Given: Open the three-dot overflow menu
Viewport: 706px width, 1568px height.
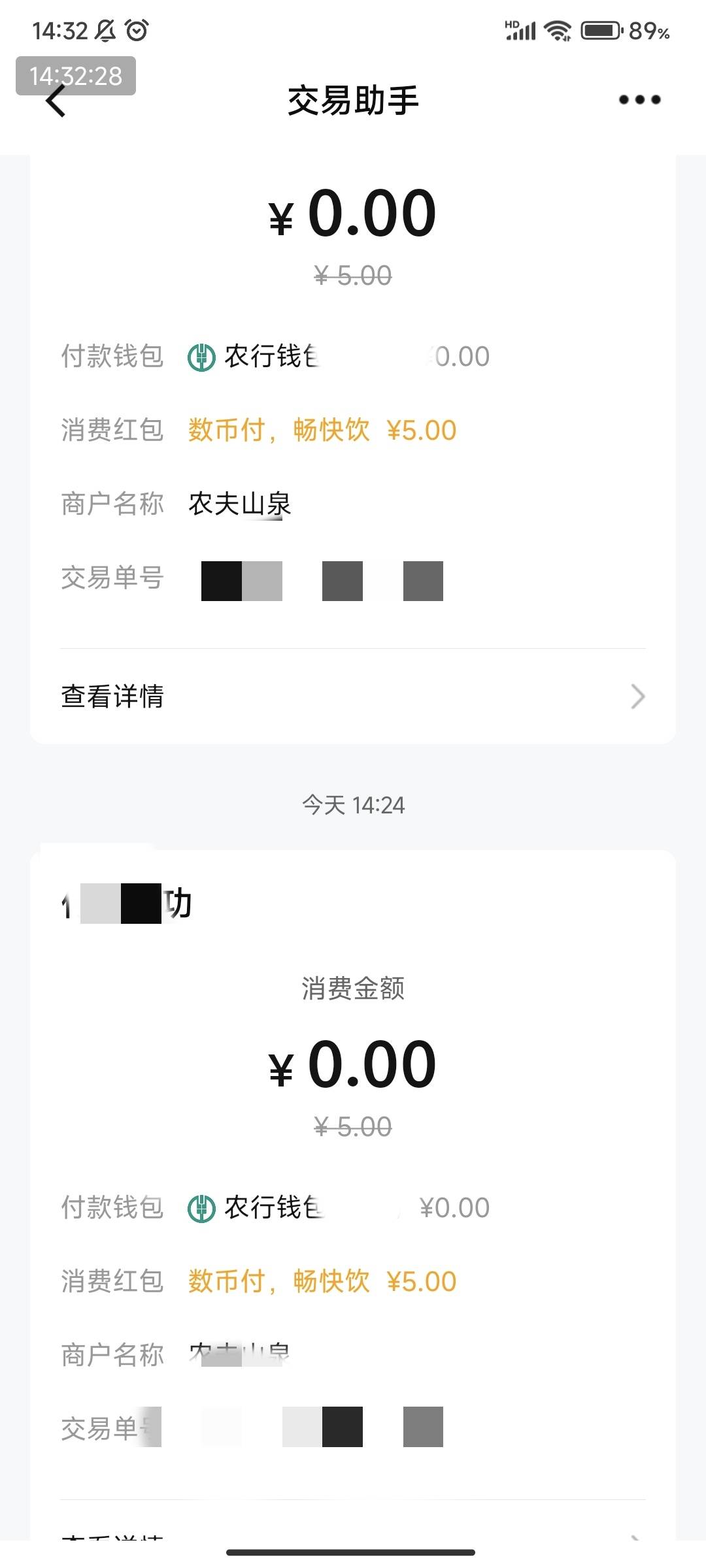Looking at the screenshot, I should 639,100.
